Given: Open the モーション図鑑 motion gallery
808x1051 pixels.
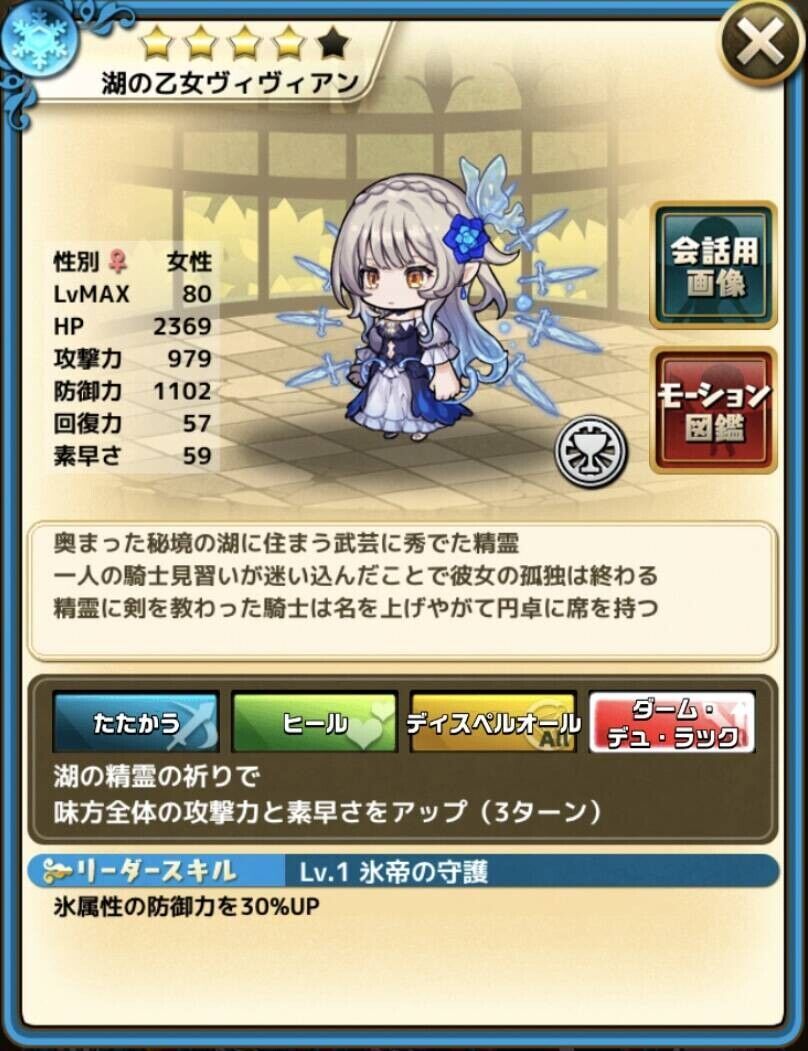Looking at the screenshot, I should 714,411.
